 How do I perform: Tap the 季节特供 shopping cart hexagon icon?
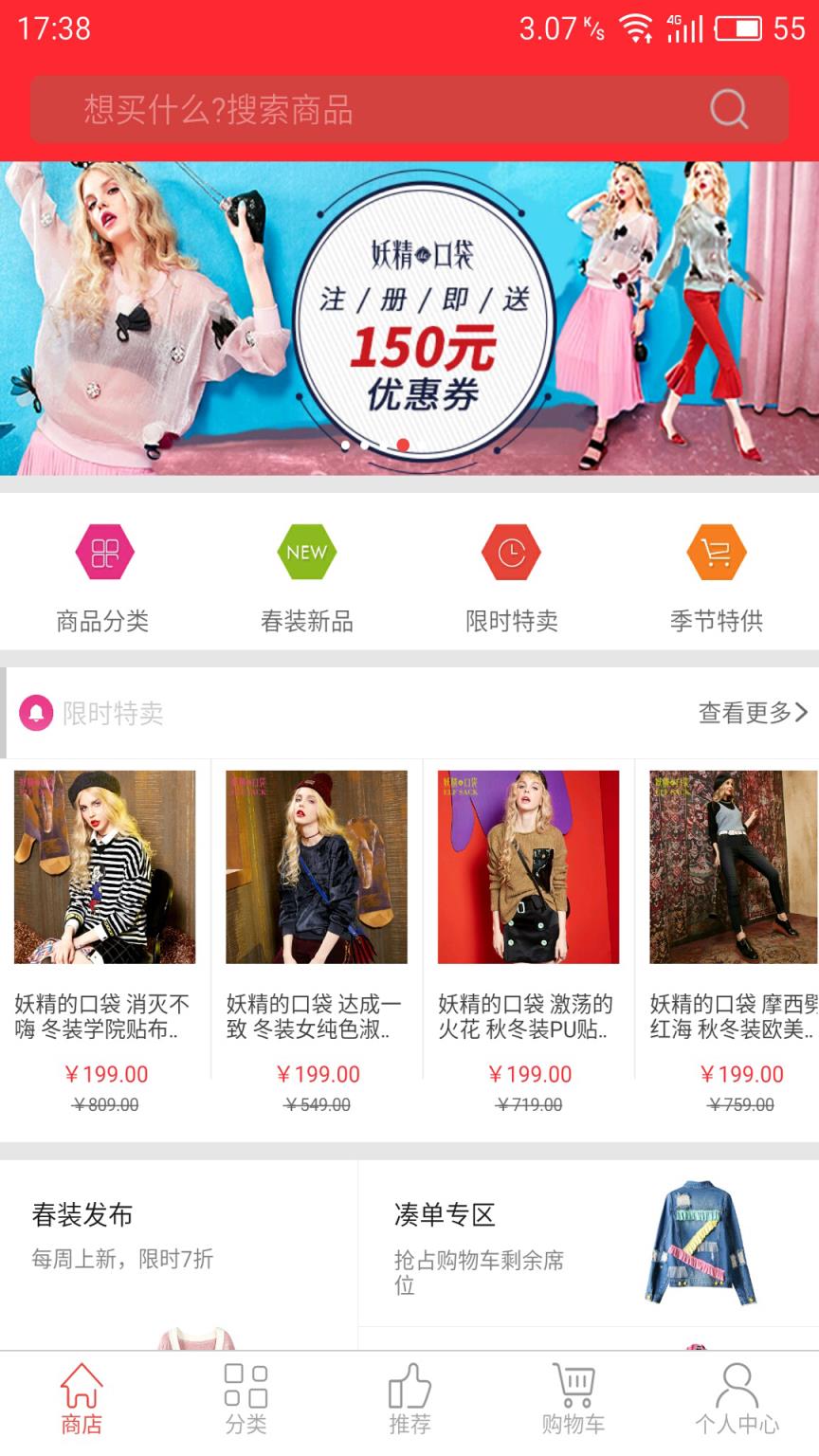[717, 552]
